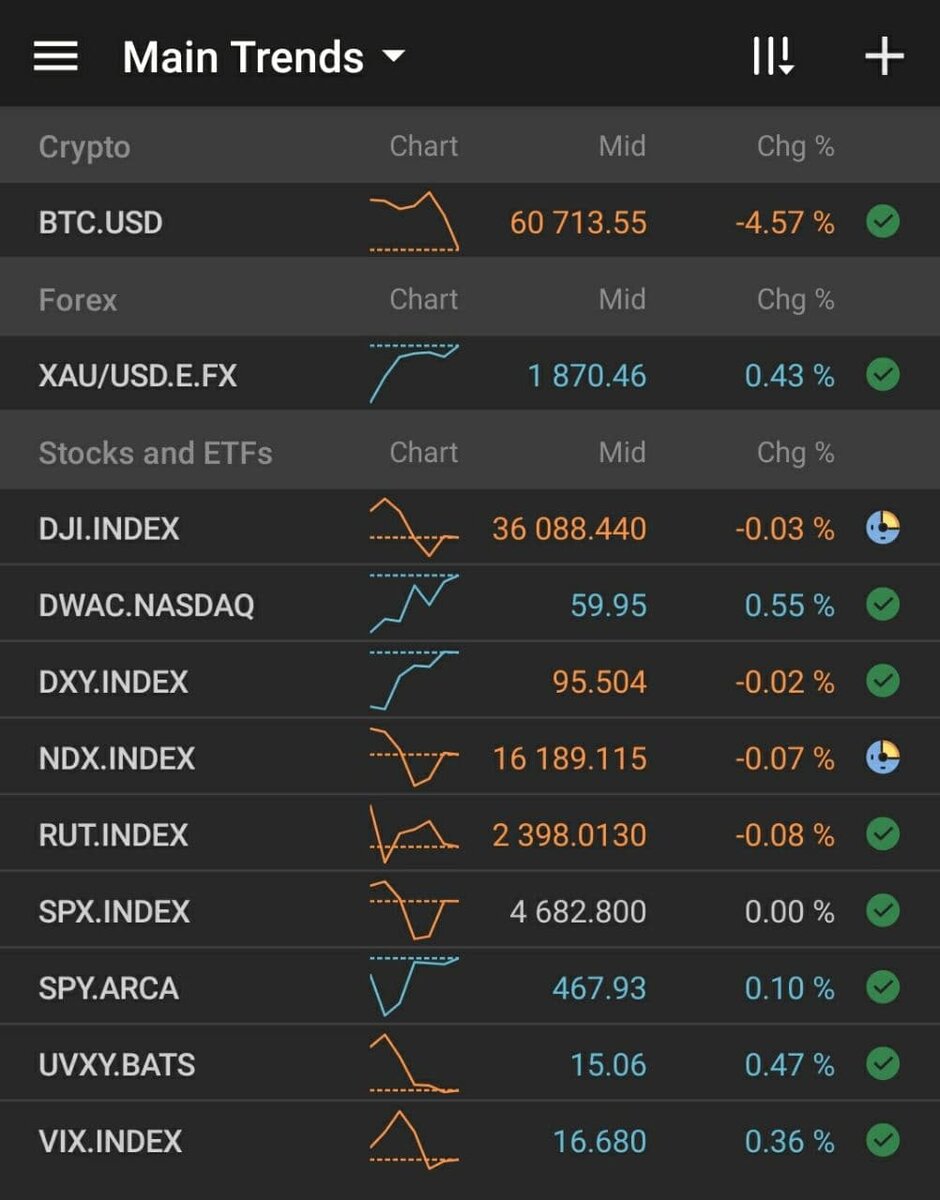
Task: Open the RUT.INDEX row
Action: [113, 835]
